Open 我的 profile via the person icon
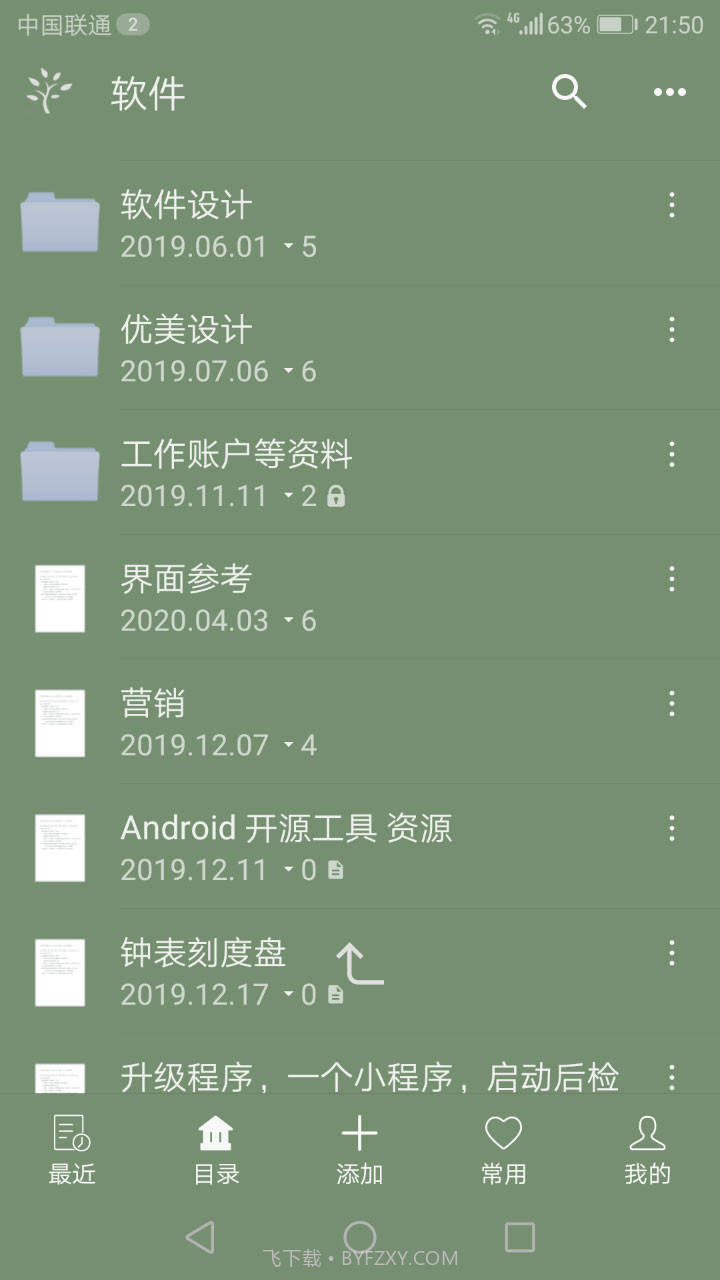This screenshot has width=720, height=1280. (648, 1133)
